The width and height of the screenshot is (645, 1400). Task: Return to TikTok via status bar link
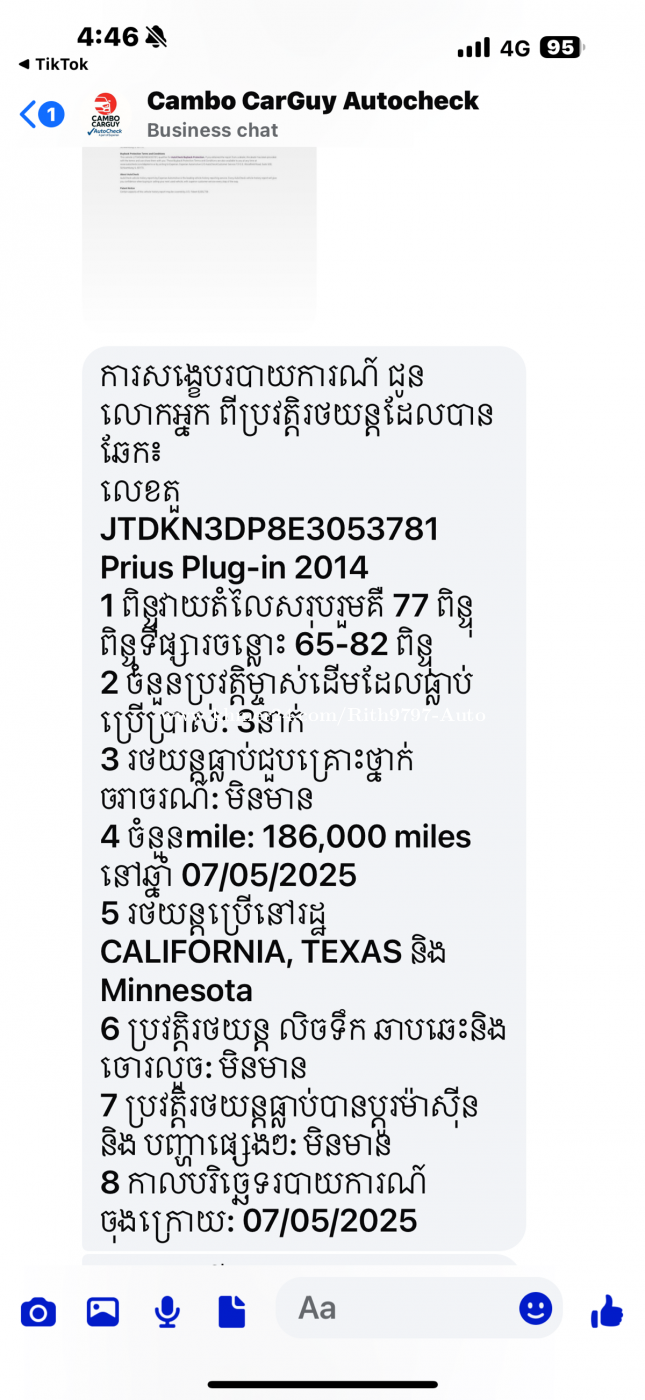(54, 64)
